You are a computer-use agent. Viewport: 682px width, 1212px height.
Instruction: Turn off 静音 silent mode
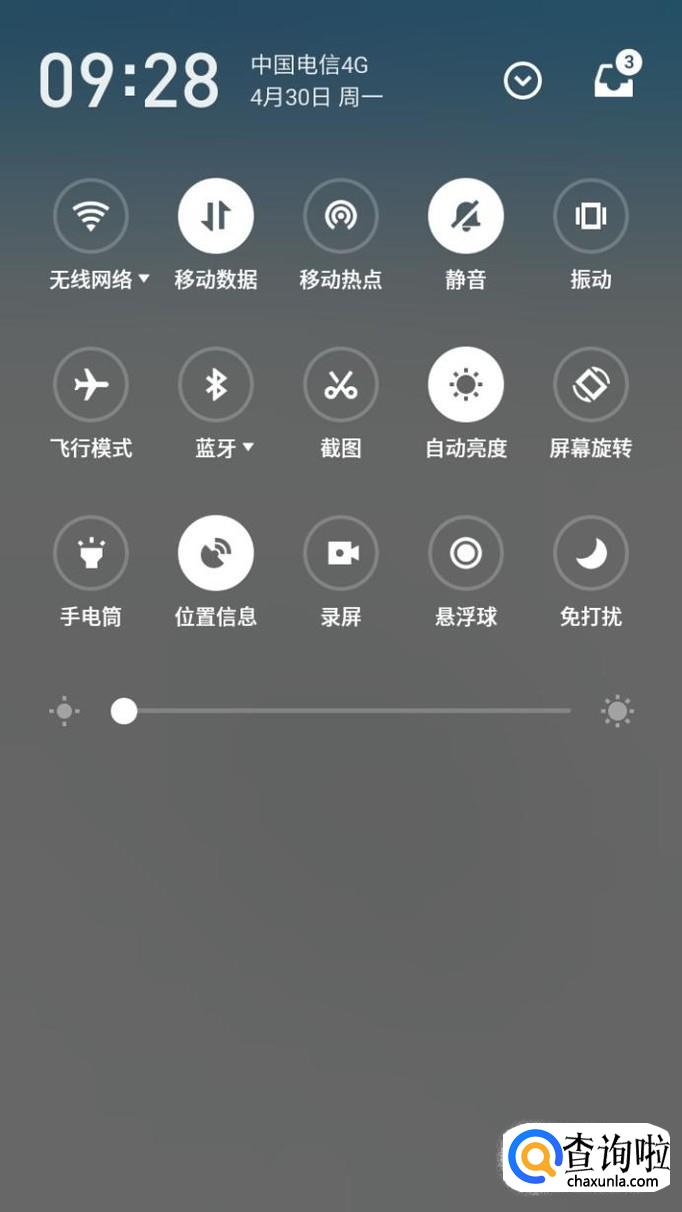(x=466, y=216)
